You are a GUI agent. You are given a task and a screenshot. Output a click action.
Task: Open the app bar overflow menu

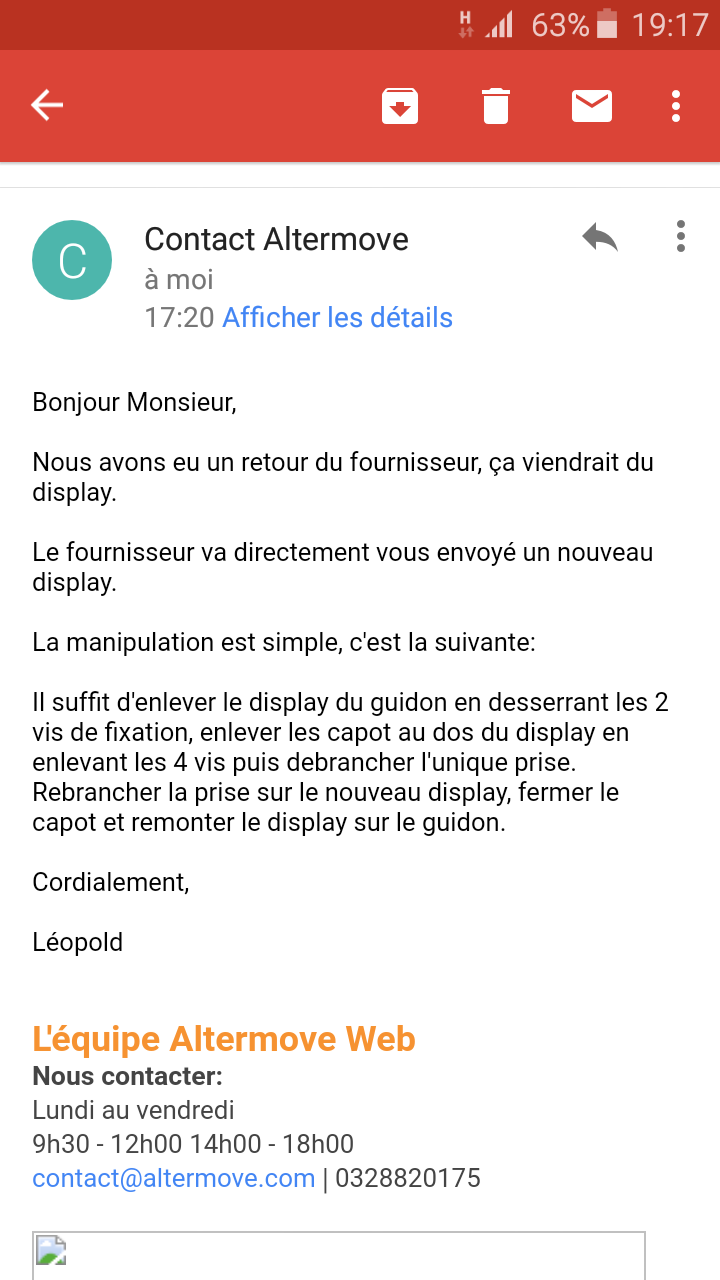(x=677, y=105)
